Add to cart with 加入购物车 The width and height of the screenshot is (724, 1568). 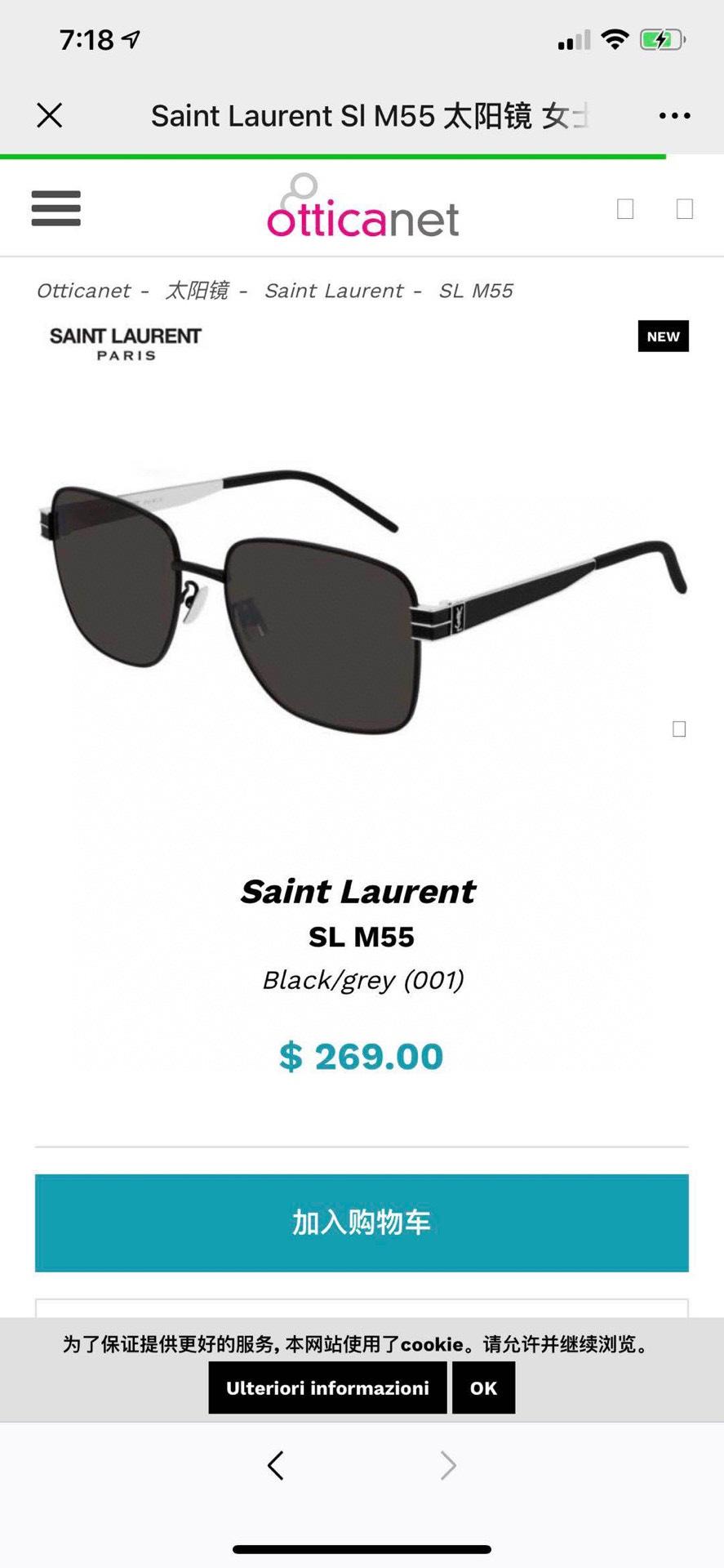pyautogui.click(x=362, y=1223)
